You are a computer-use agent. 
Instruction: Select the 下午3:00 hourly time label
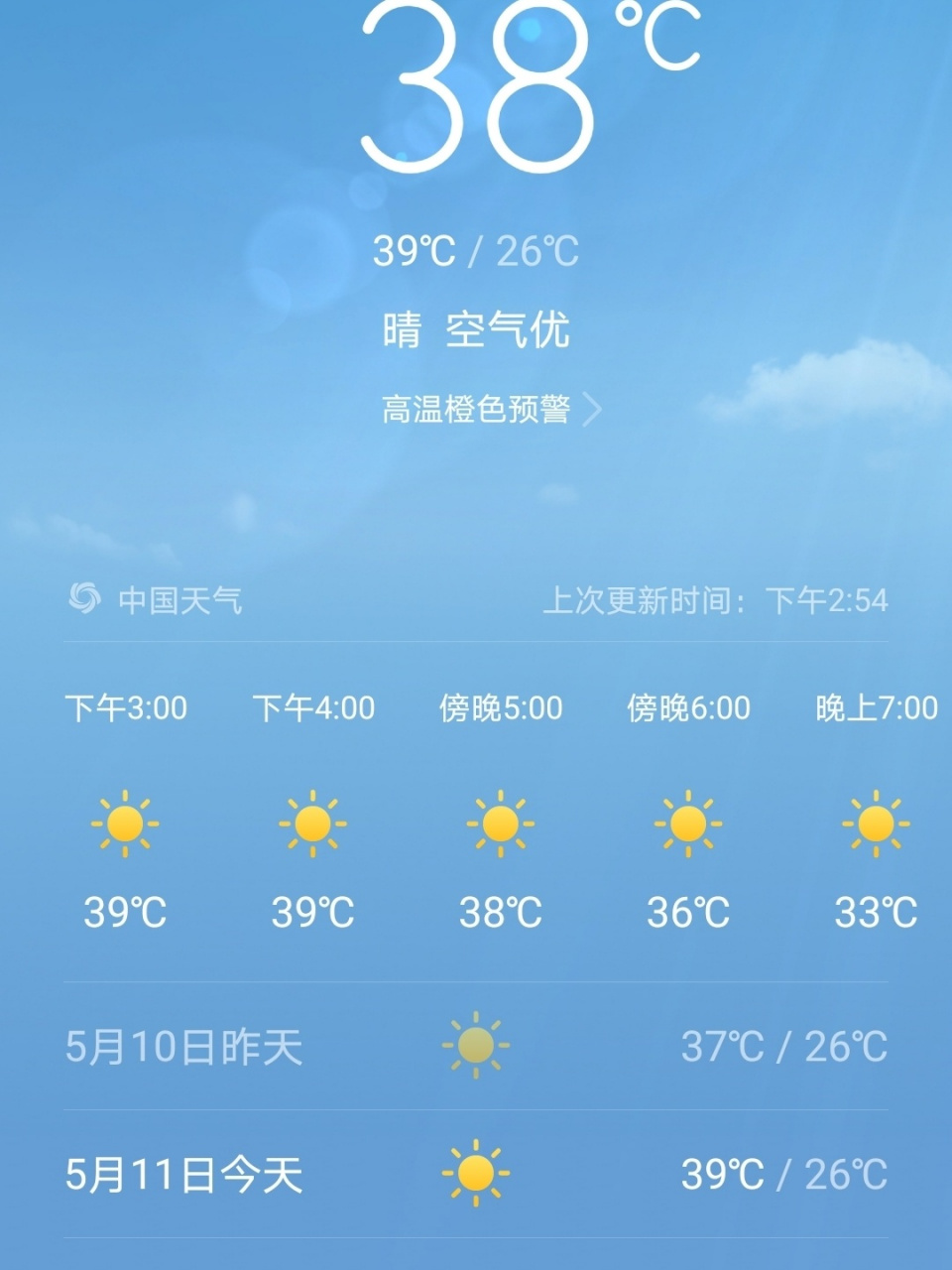pos(123,708)
